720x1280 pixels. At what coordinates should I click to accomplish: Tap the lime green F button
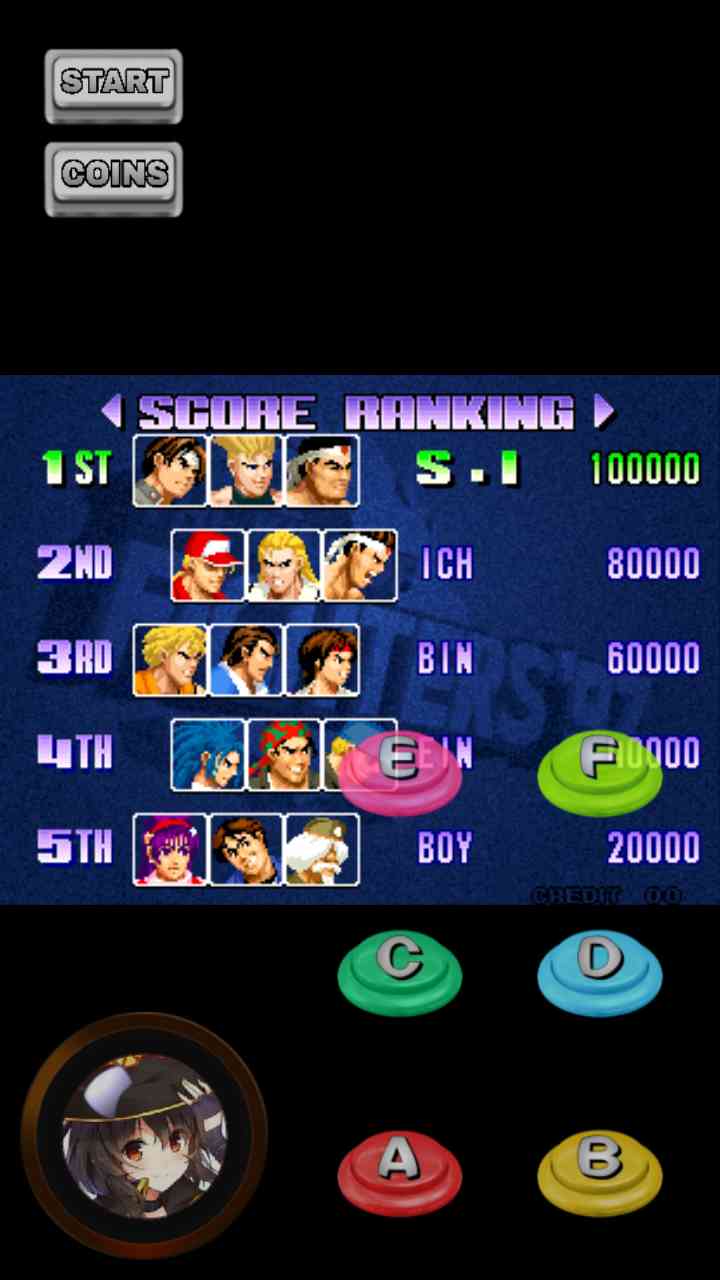coord(599,770)
